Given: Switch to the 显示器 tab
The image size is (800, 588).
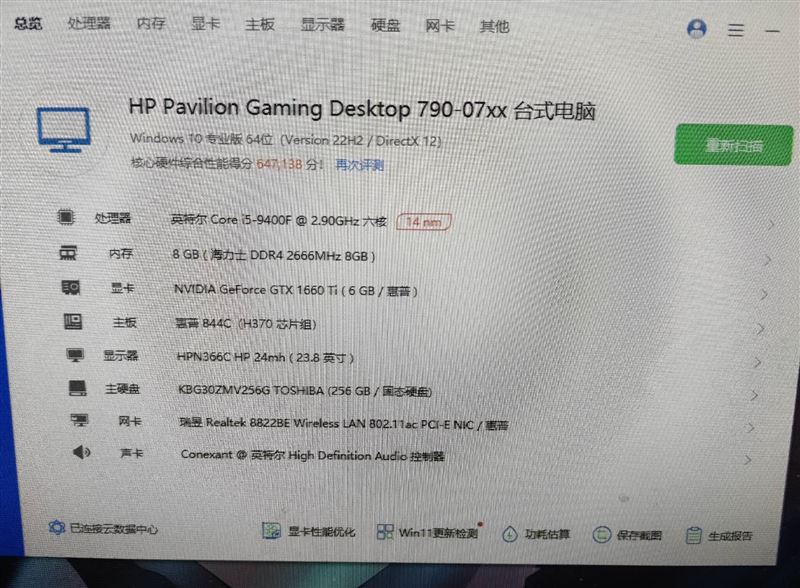Looking at the screenshot, I should tap(322, 25).
